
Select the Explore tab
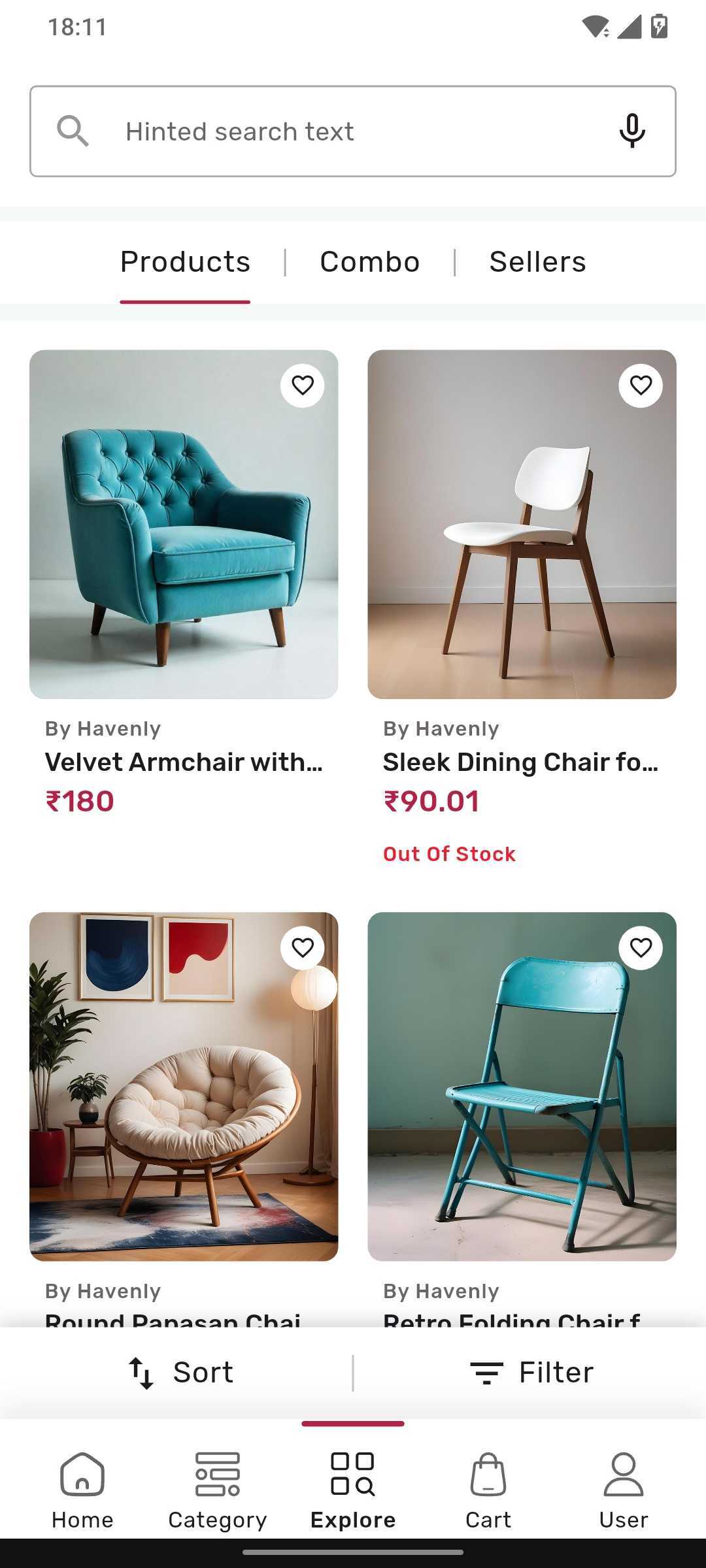click(353, 1491)
